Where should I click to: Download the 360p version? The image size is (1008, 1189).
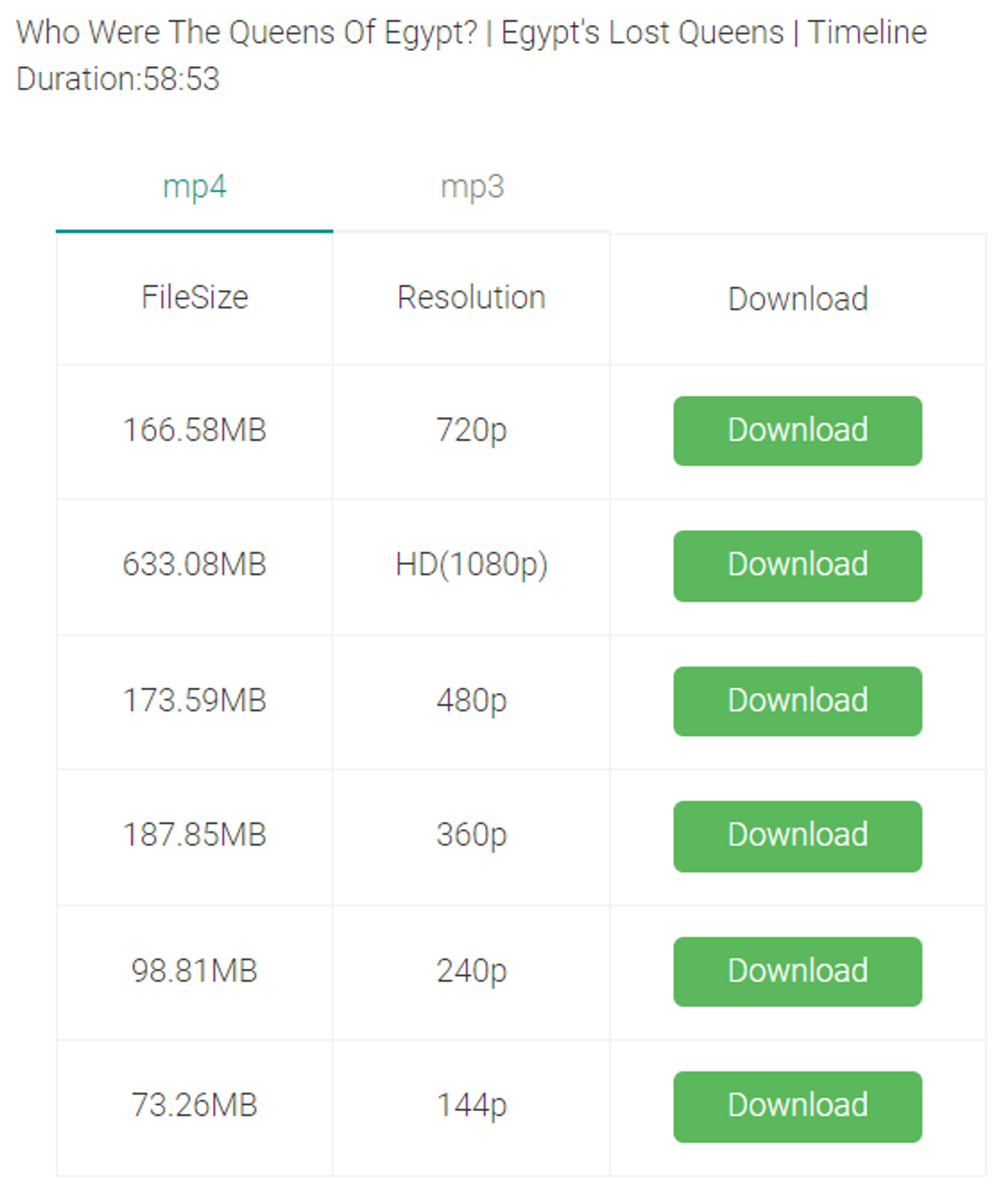pyautogui.click(x=796, y=835)
